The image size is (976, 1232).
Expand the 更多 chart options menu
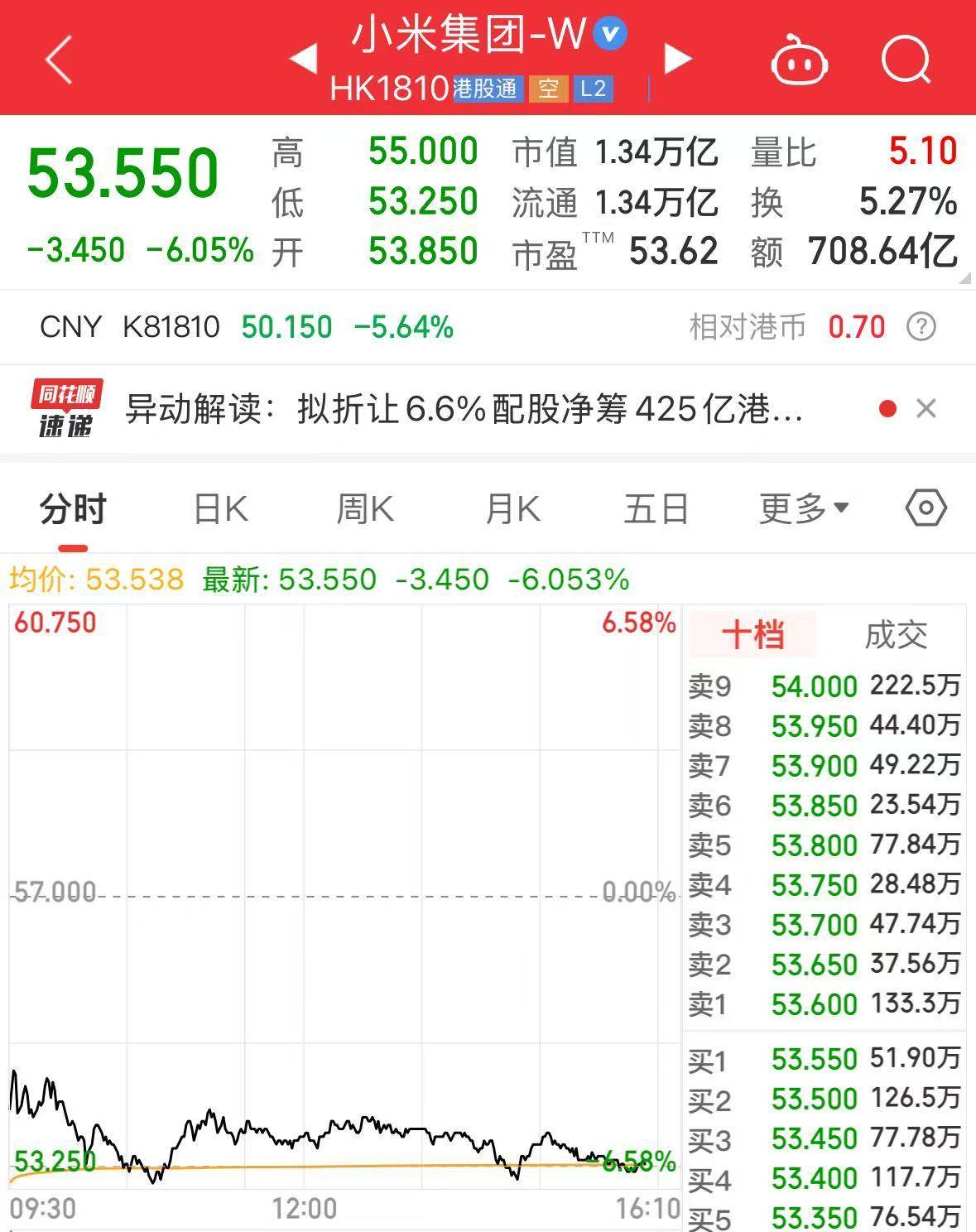pos(799,508)
